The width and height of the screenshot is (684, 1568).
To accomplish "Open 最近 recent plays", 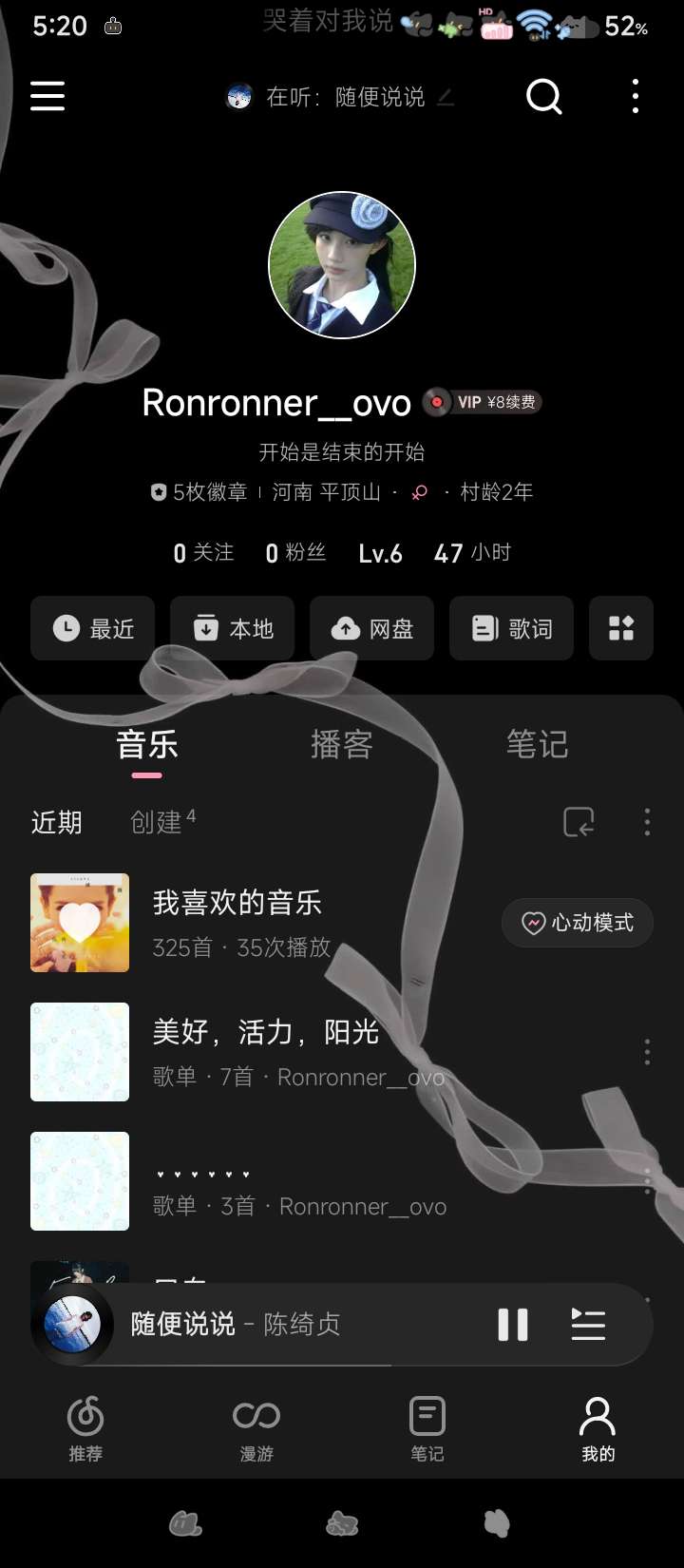I will point(92,628).
